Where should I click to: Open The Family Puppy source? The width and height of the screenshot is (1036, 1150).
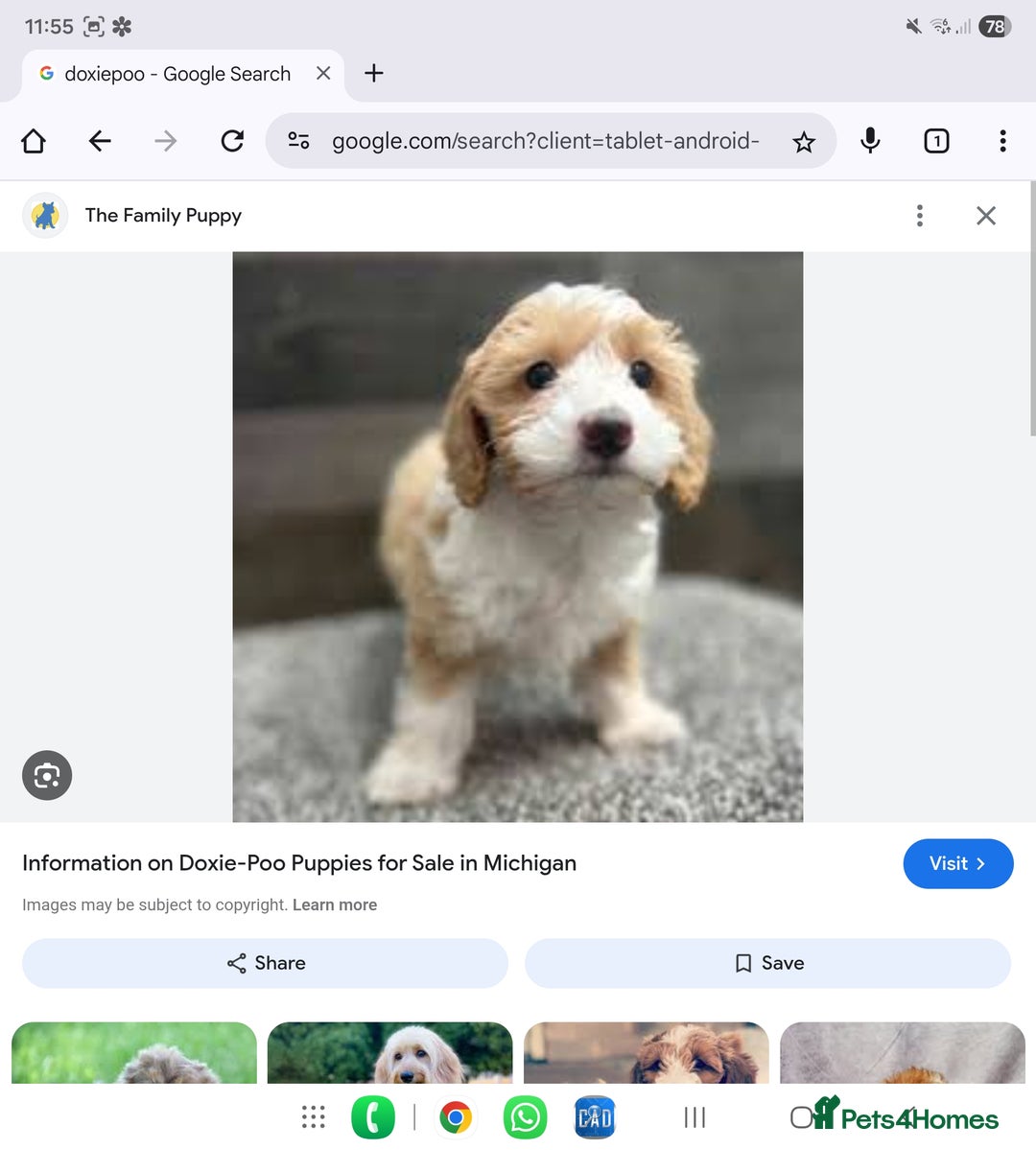(x=163, y=216)
